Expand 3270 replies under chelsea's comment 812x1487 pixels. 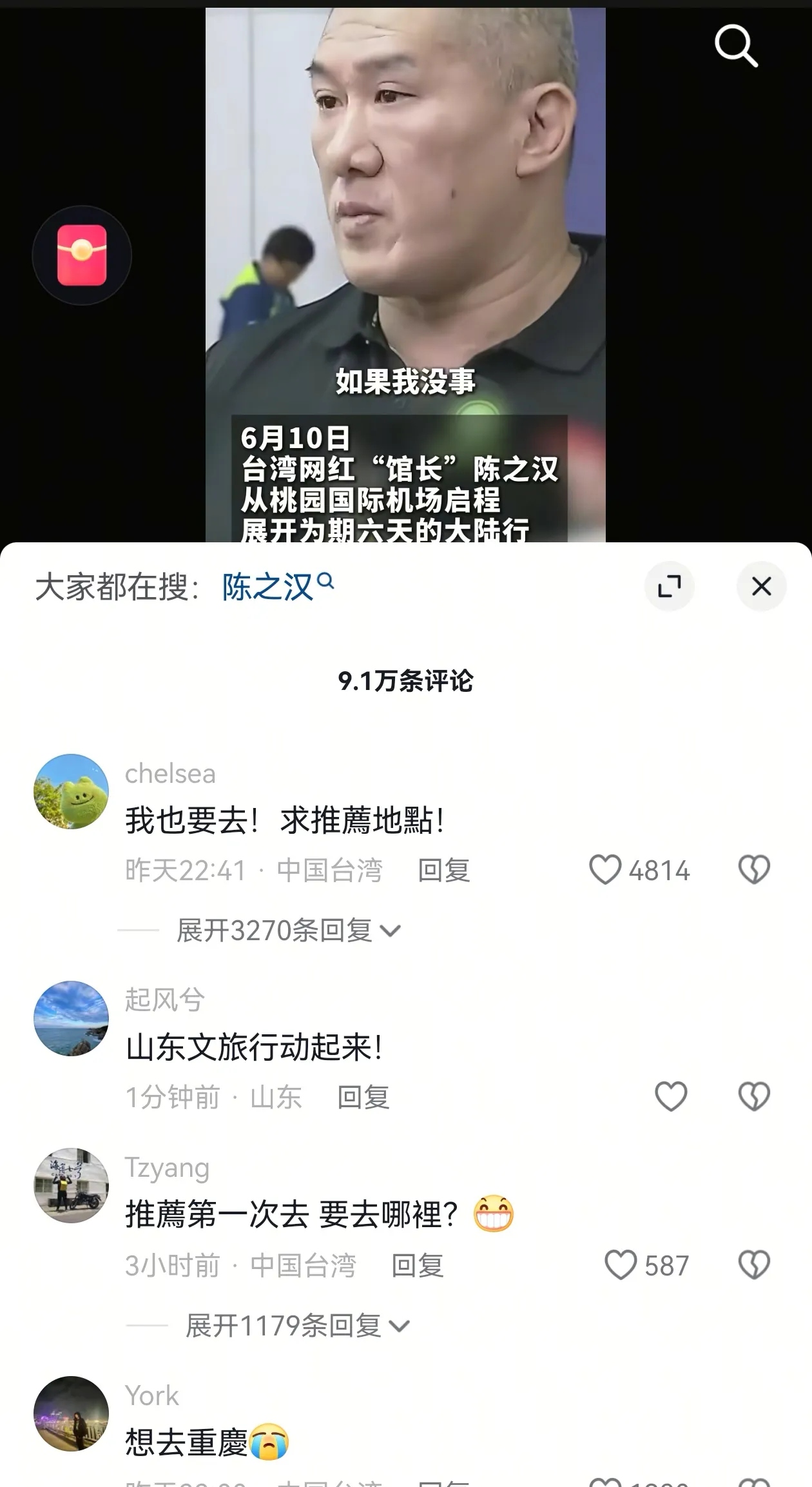pyautogui.click(x=288, y=931)
